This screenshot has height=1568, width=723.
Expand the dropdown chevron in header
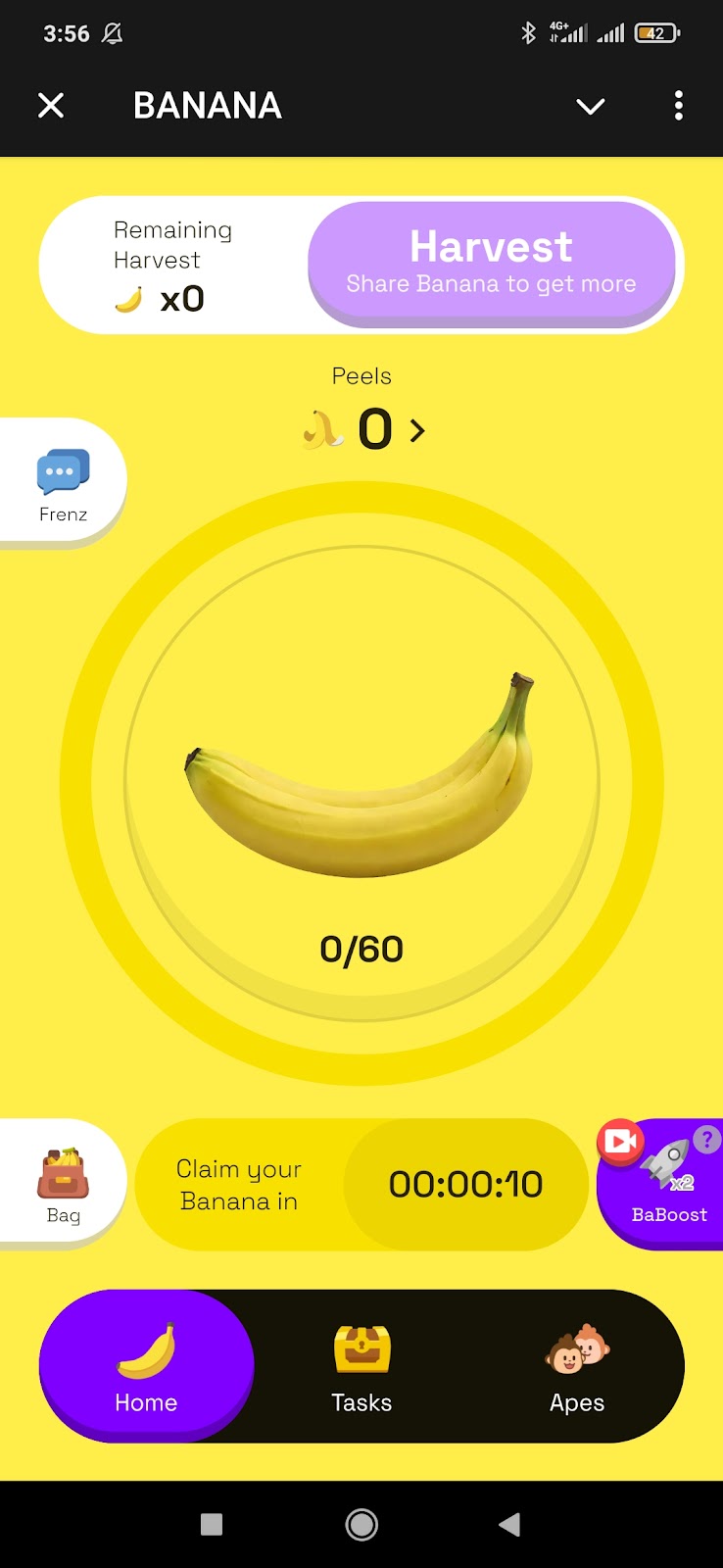coord(590,106)
